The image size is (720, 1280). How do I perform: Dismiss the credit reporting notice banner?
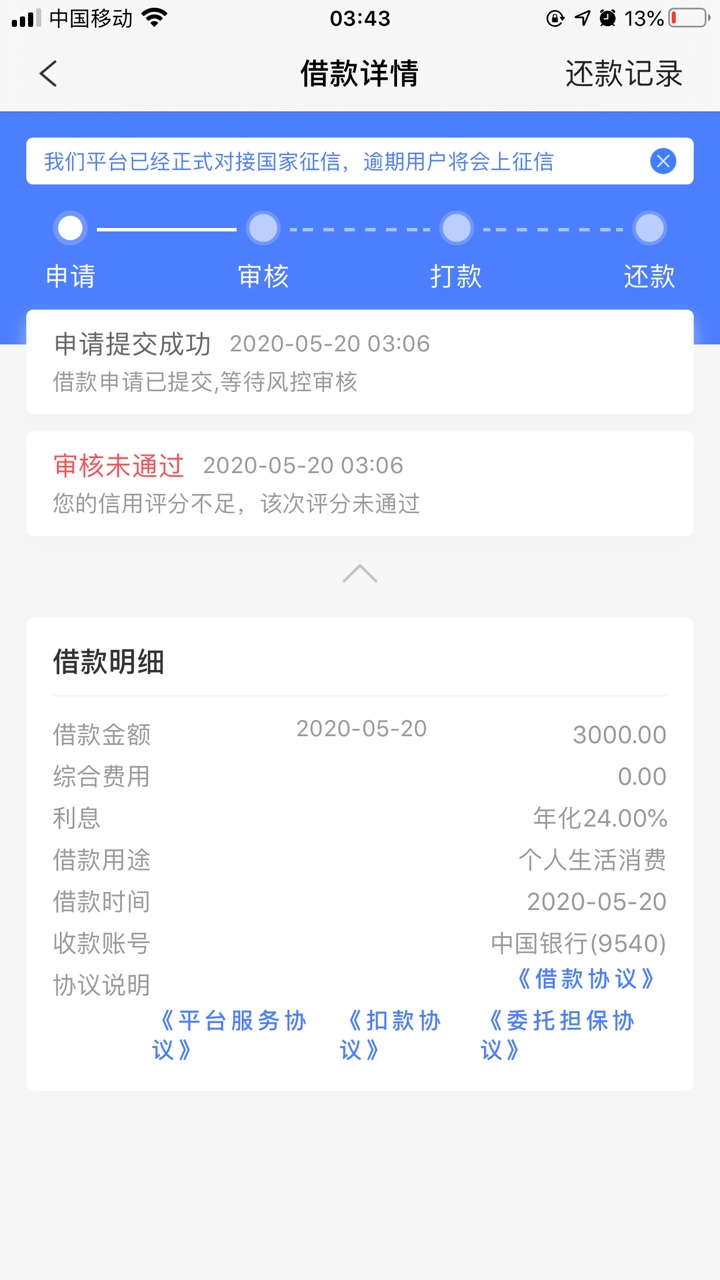(663, 161)
